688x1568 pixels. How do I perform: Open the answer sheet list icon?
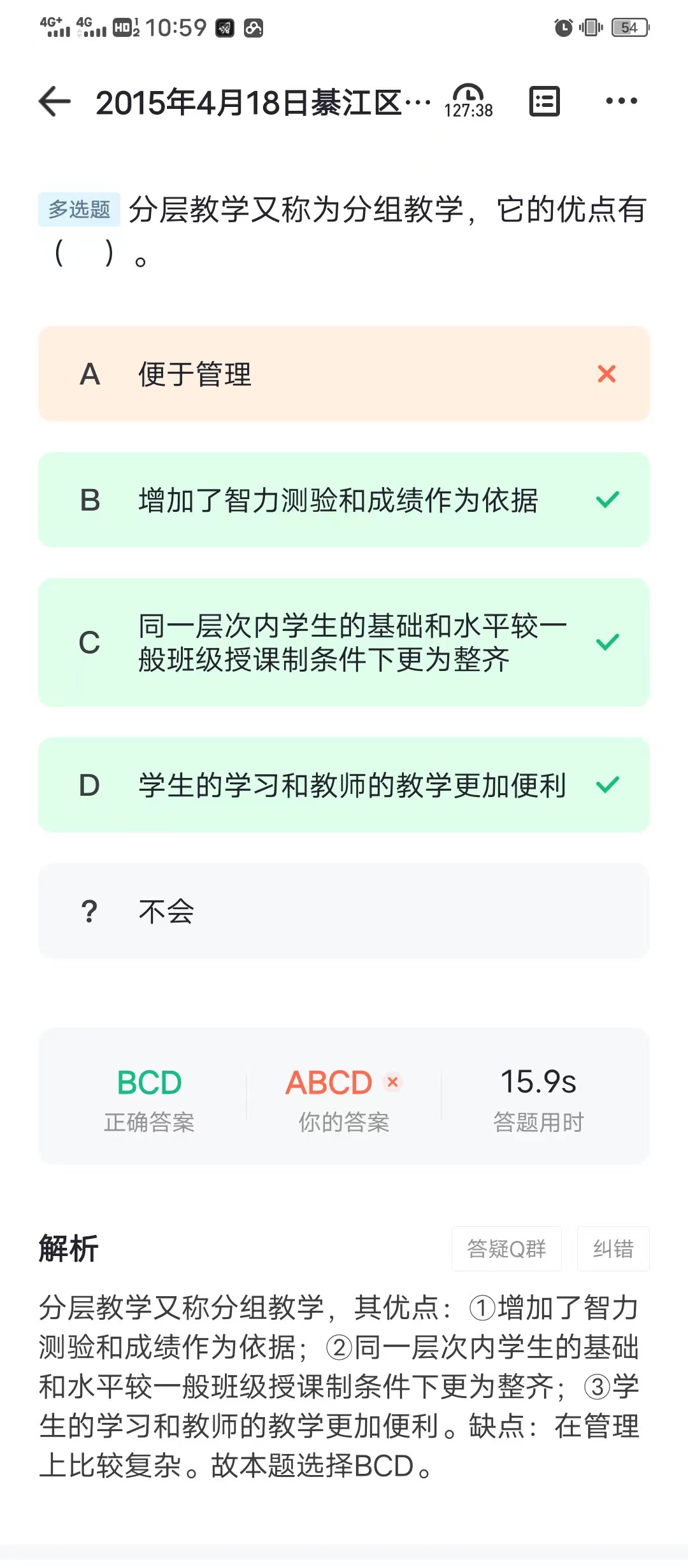545,101
